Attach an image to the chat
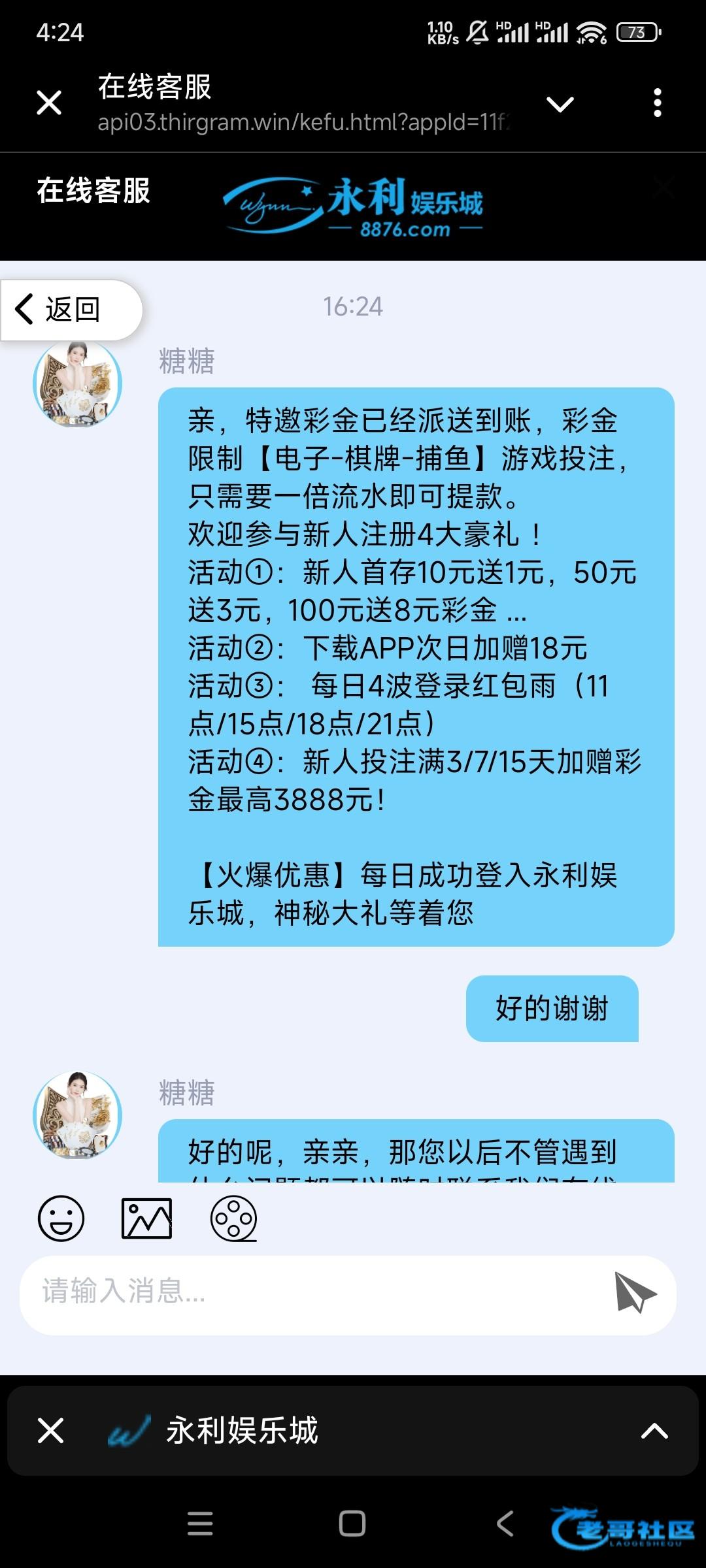 coord(147,1218)
